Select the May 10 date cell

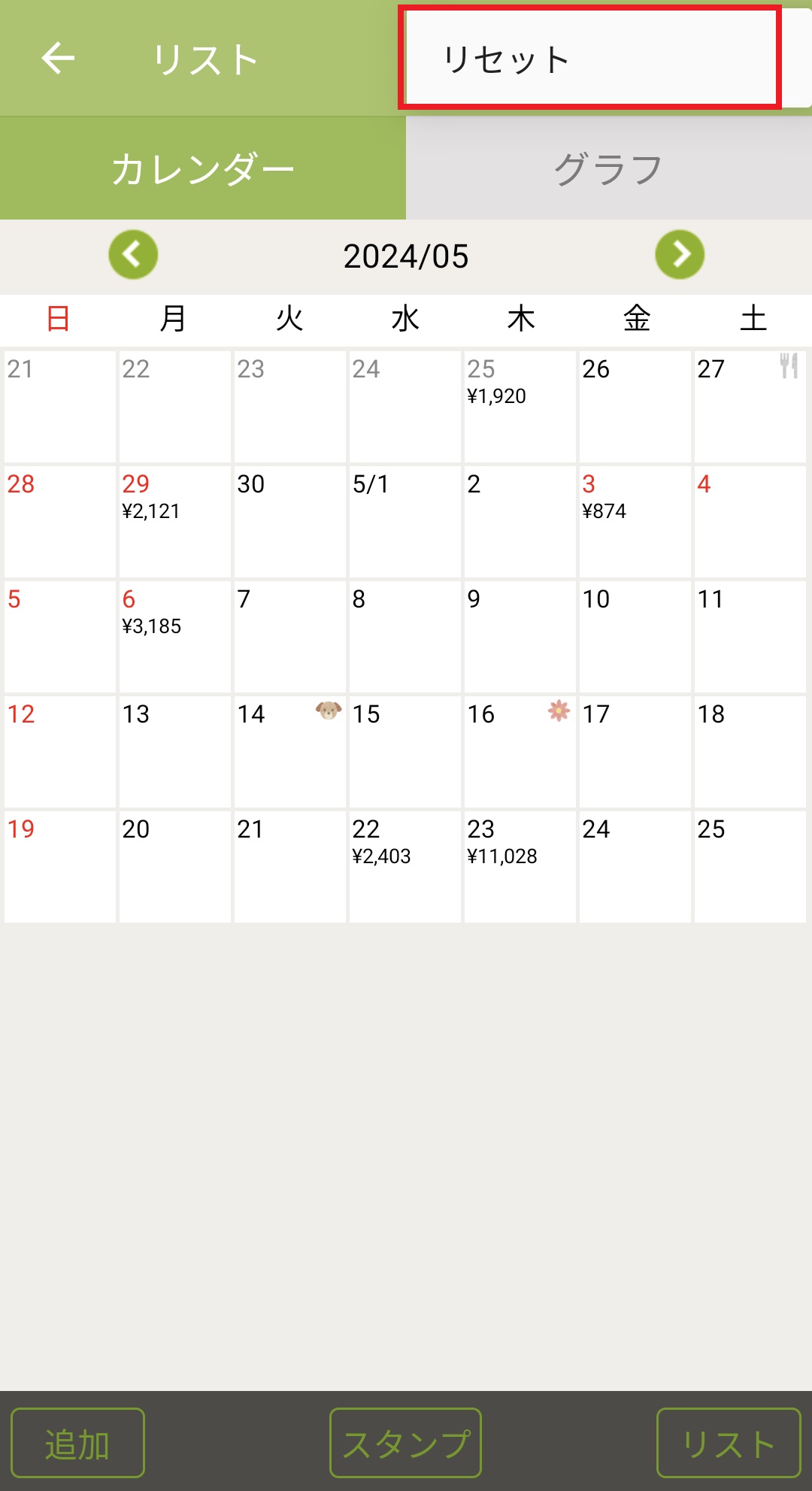click(635, 636)
